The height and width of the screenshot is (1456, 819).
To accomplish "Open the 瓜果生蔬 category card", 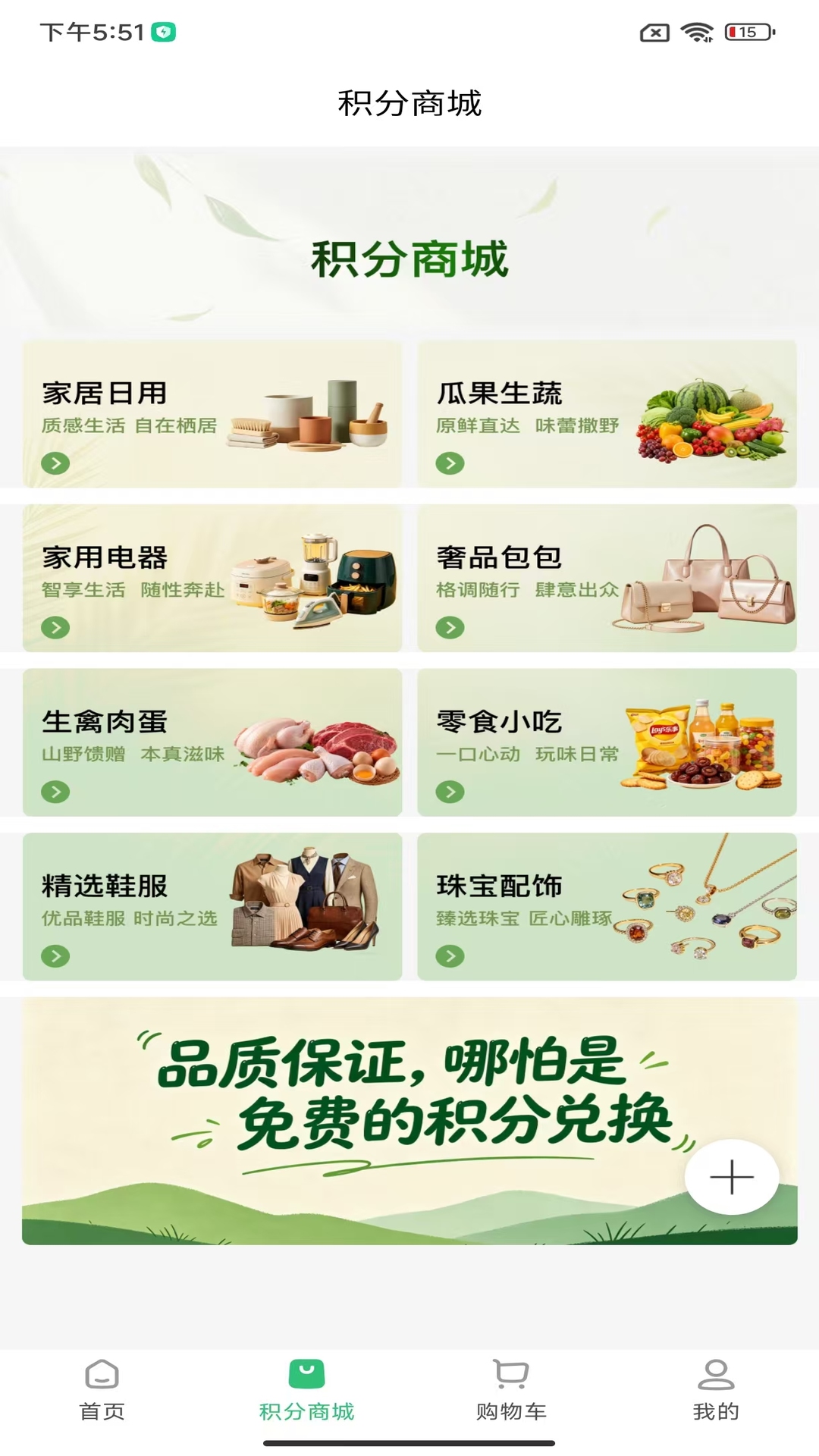I will pos(607,414).
